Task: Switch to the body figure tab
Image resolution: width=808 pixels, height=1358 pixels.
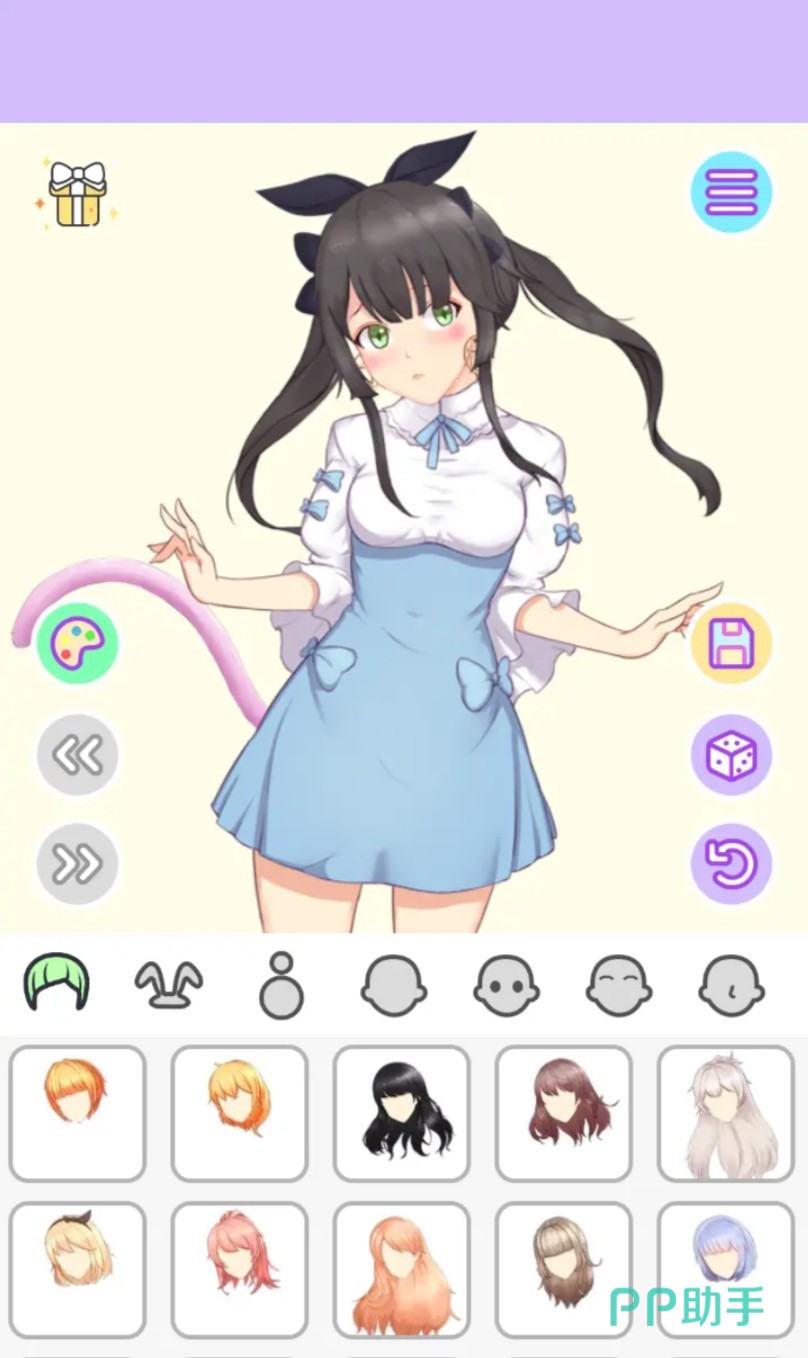Action: pyautogui.click(x=281, y=985)
